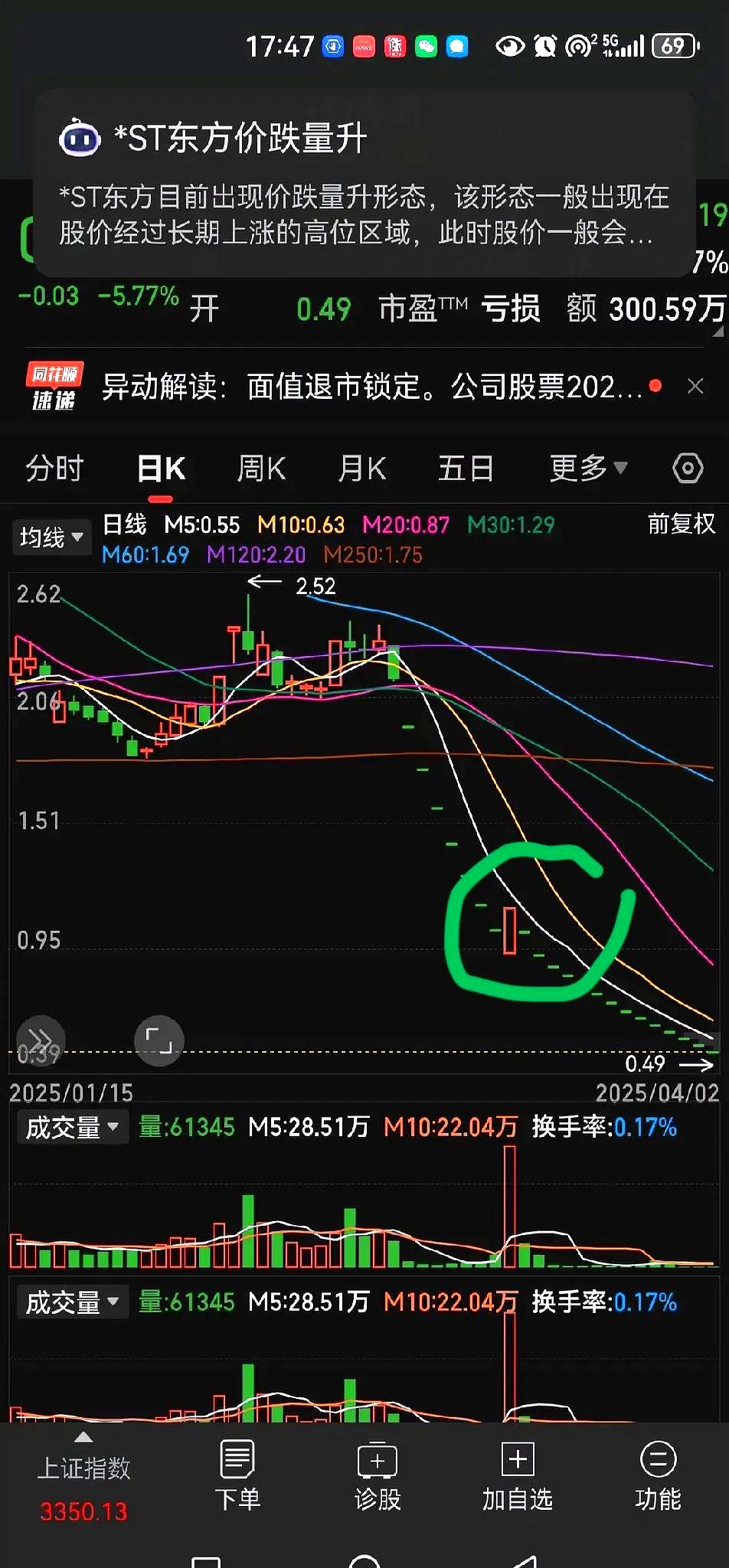Viewport: 729px width, 1568px height.
Task: Tap the fullscreen landscape chart icon
Action: click(159, 1041)
